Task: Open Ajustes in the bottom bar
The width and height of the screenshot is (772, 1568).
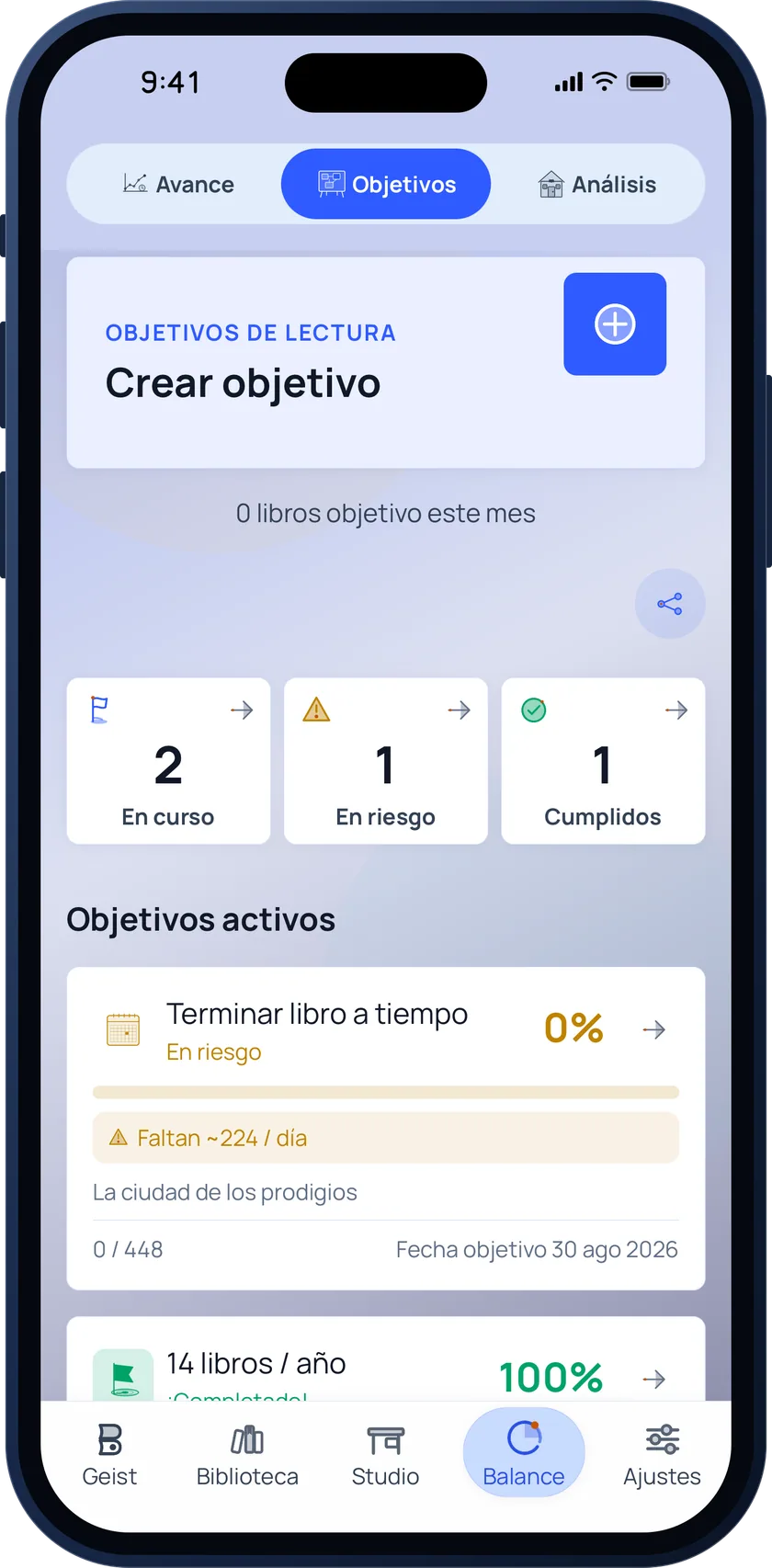Action: coord(662,1454)
